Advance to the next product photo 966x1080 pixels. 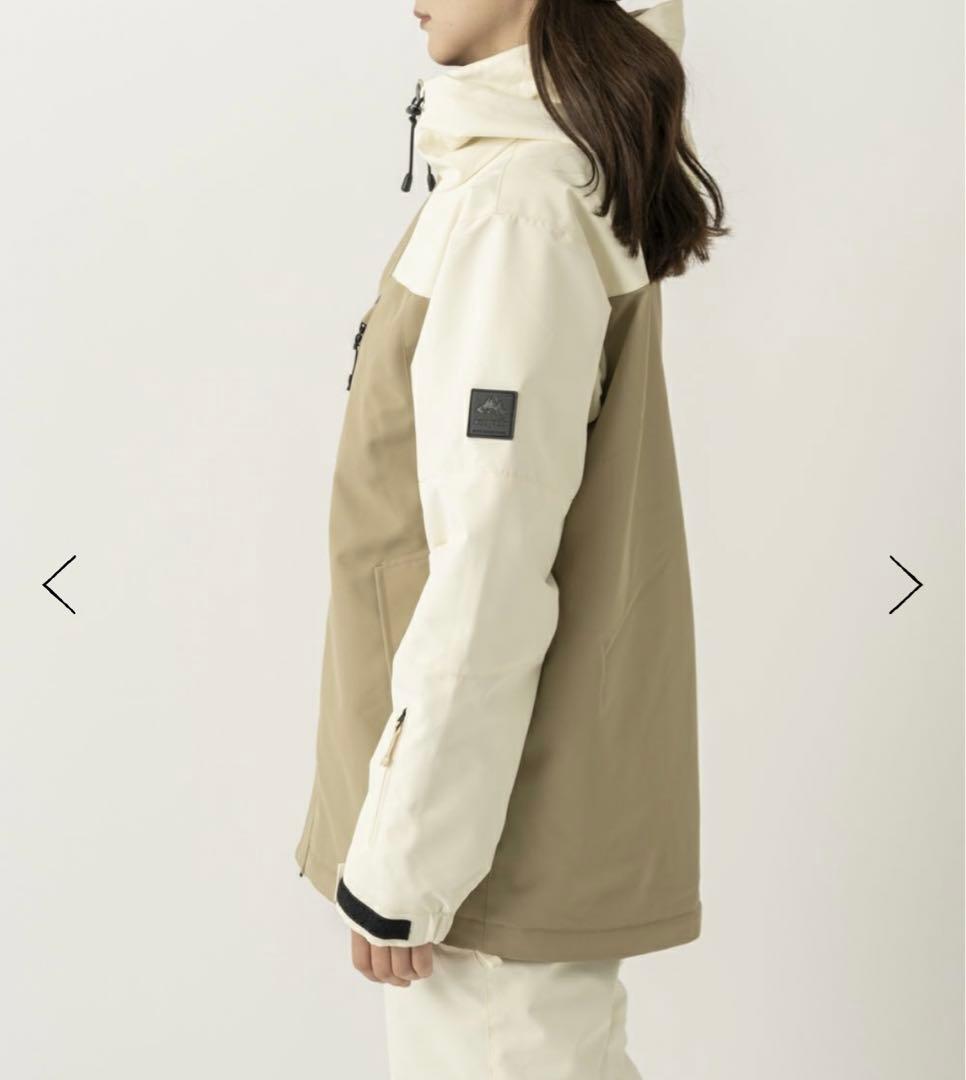pyautogui.click(x=905, y=585)
